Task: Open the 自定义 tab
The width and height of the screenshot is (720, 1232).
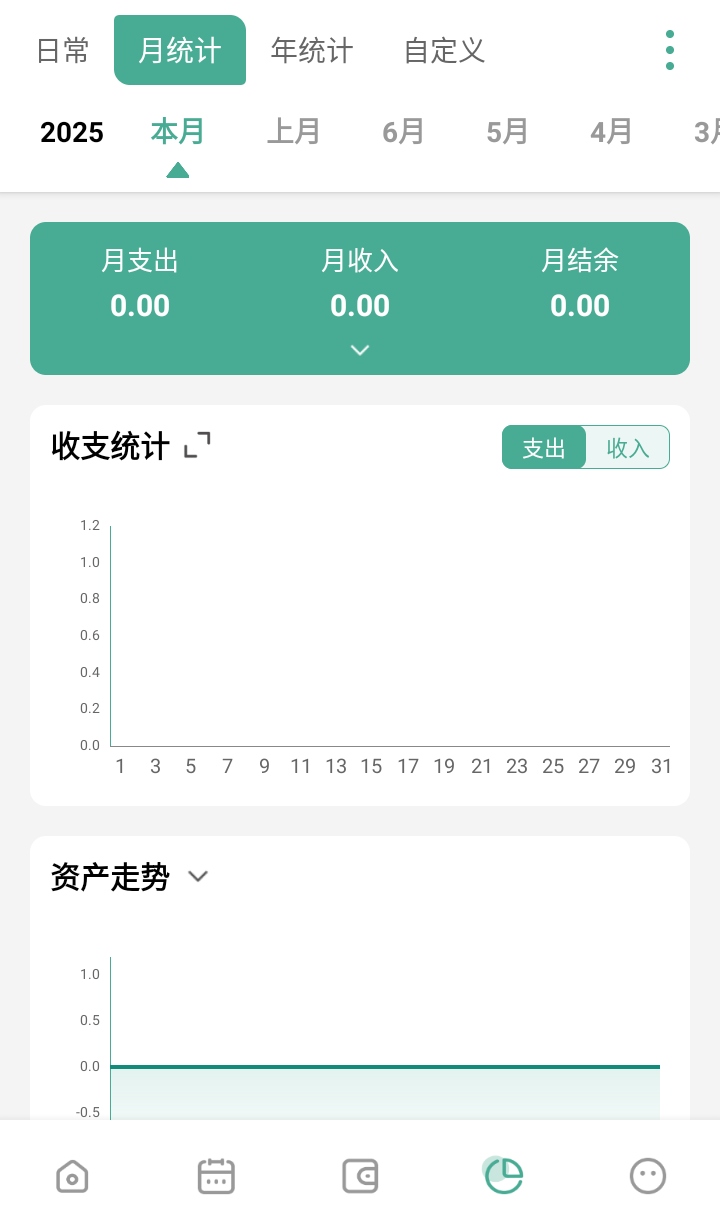Action: pos(444,51)
